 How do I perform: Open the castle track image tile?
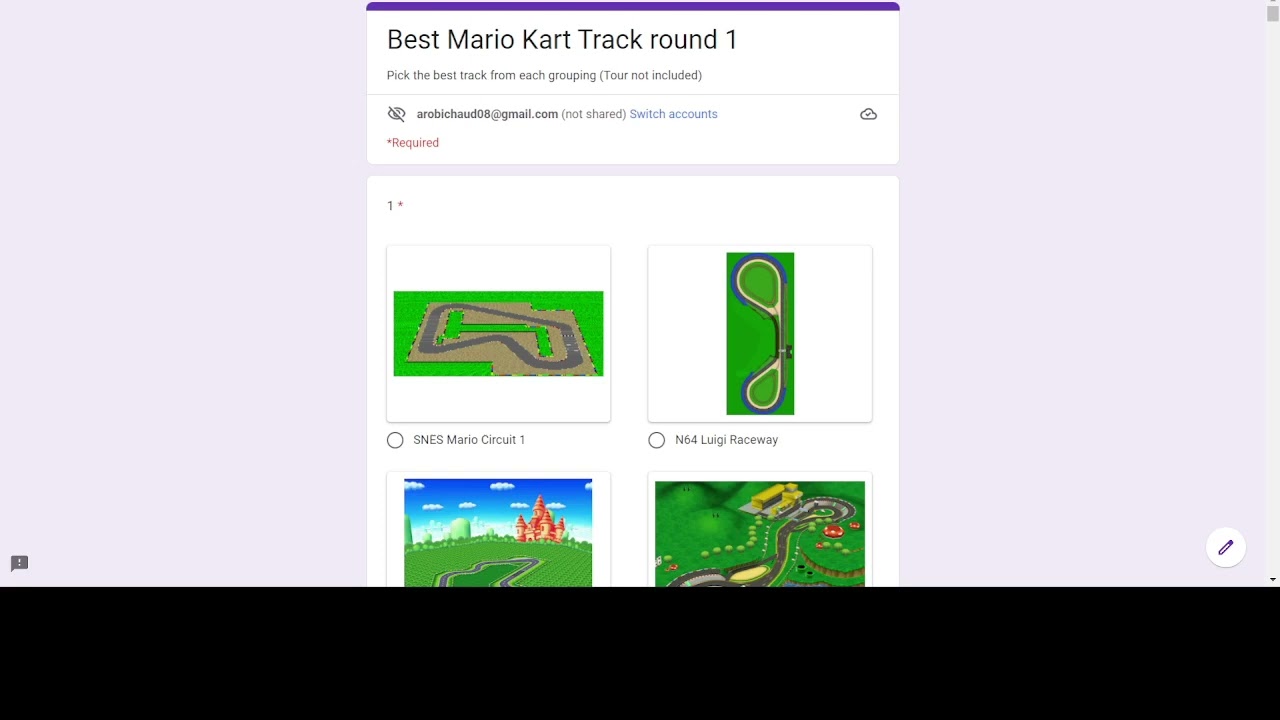point(498,532)
